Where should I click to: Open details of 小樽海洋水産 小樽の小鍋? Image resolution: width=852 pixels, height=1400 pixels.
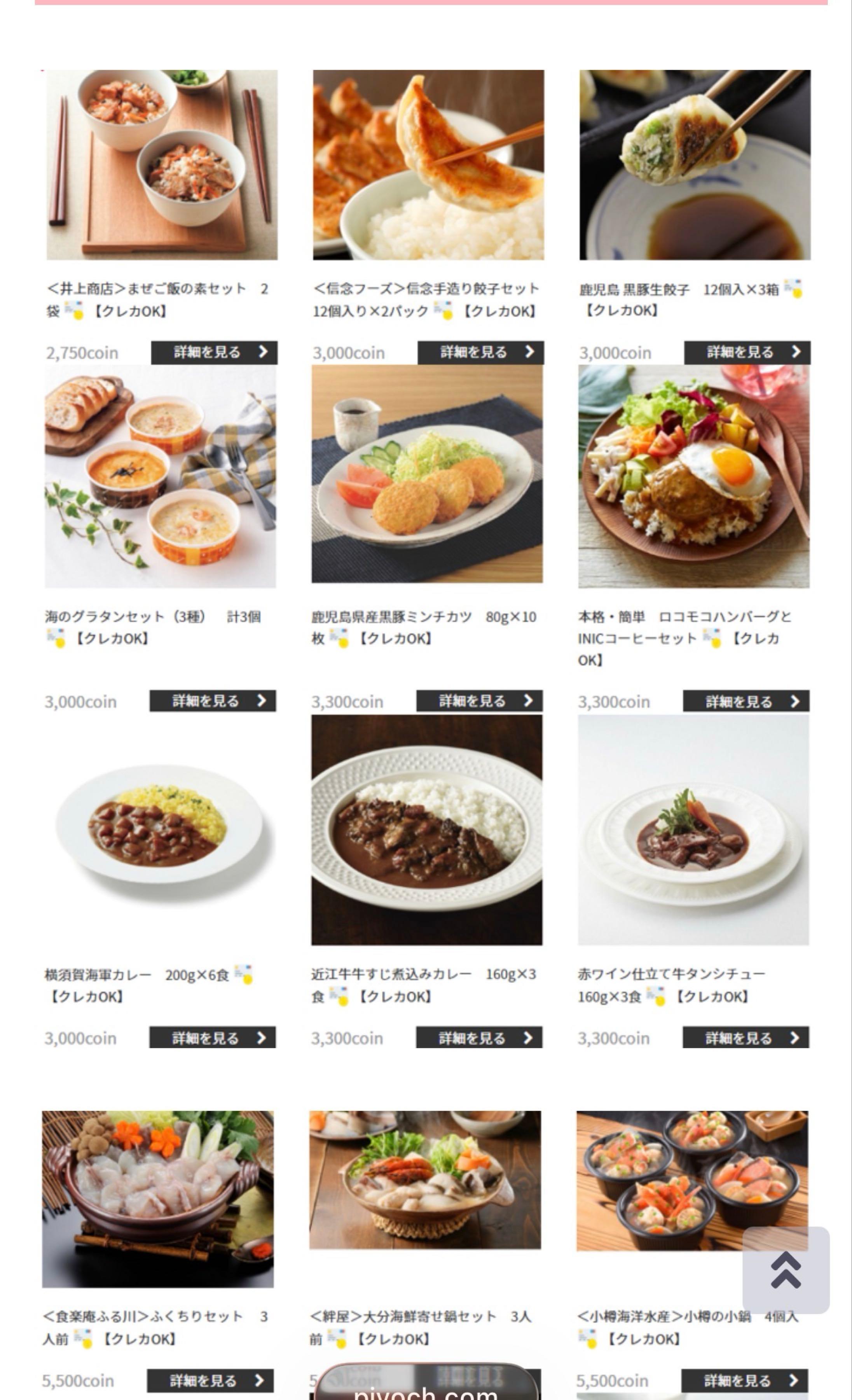[744, 1380]
